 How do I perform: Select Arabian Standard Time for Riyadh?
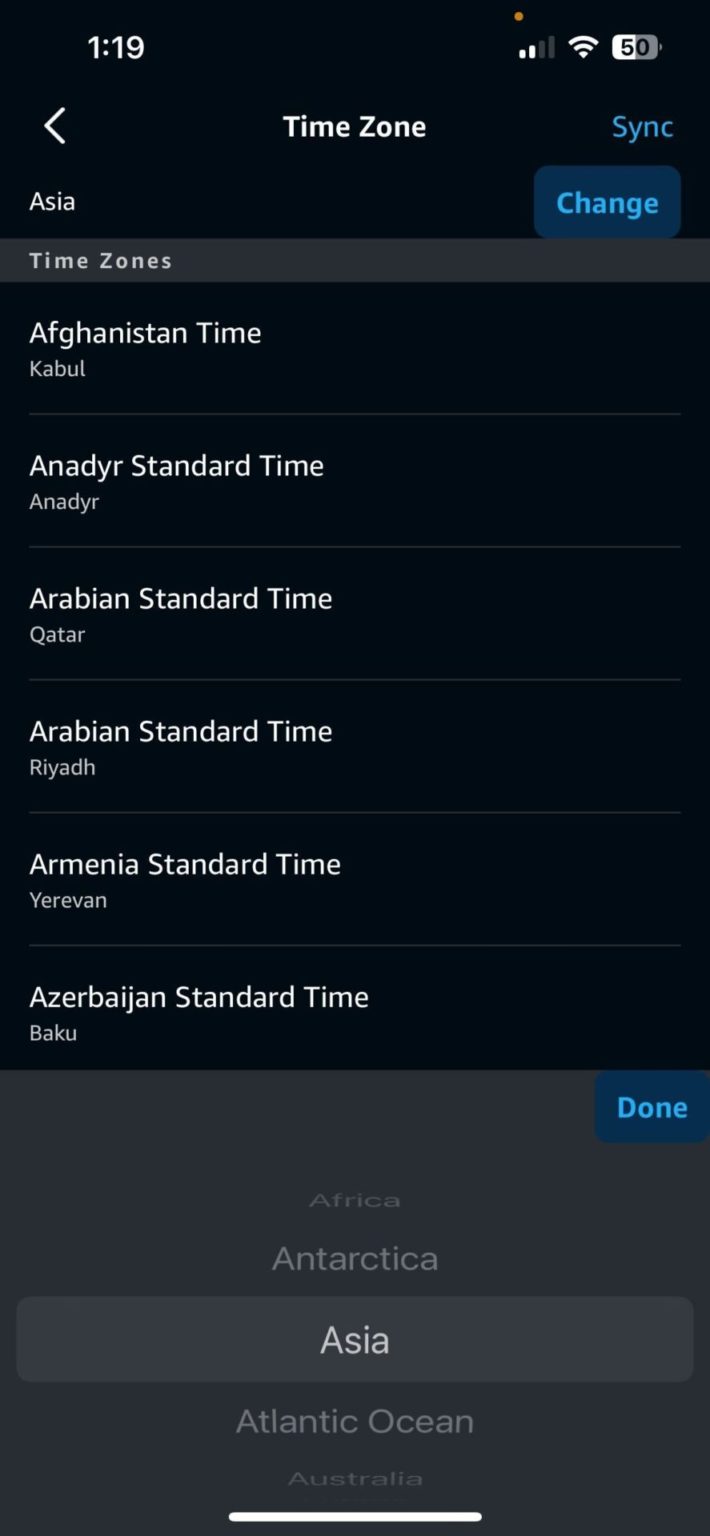point(354,747)
